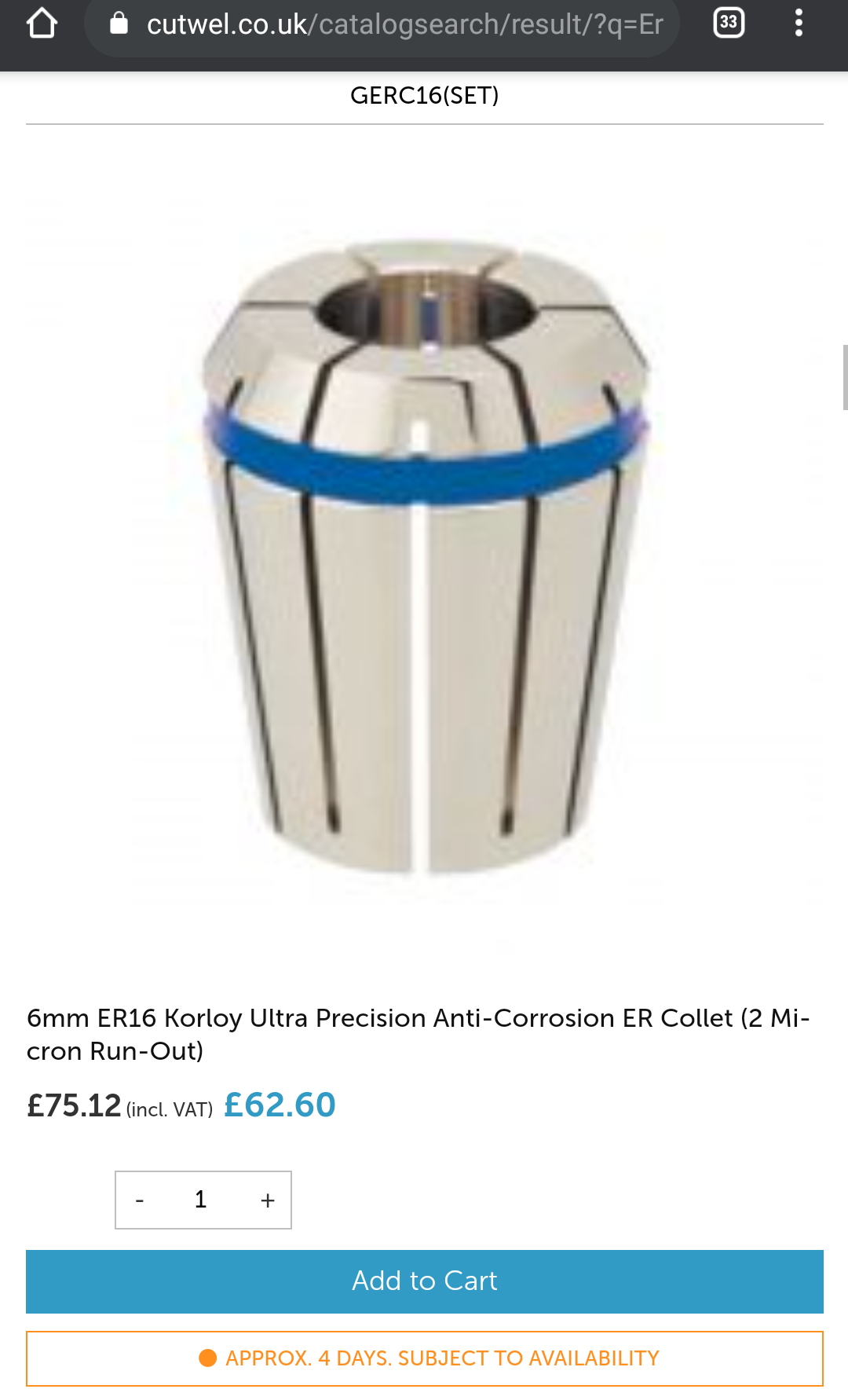This screenshot has width=848, height=1400.
Task: Increase quantity with the plus button
Action: pos(268,1200)
